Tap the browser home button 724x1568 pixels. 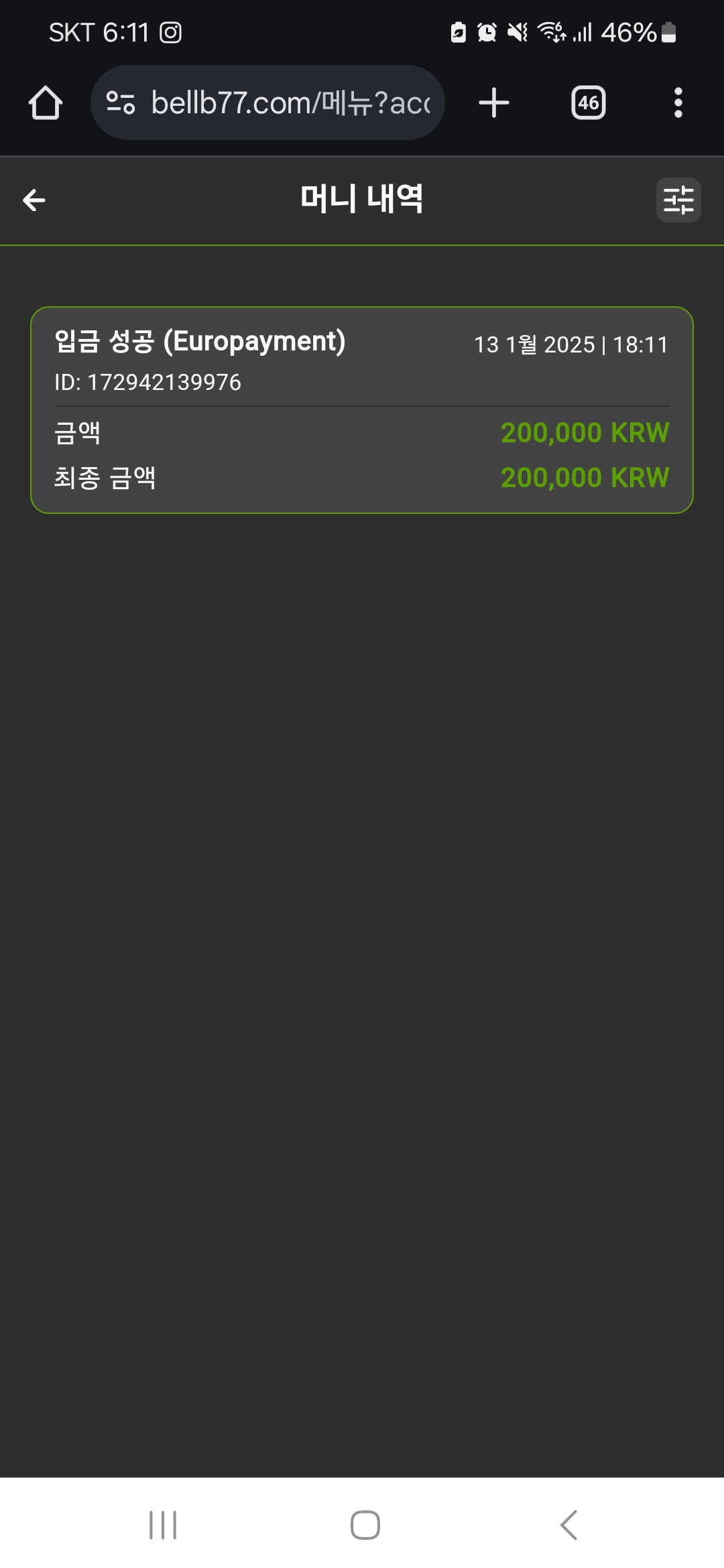tap(46, 103)
